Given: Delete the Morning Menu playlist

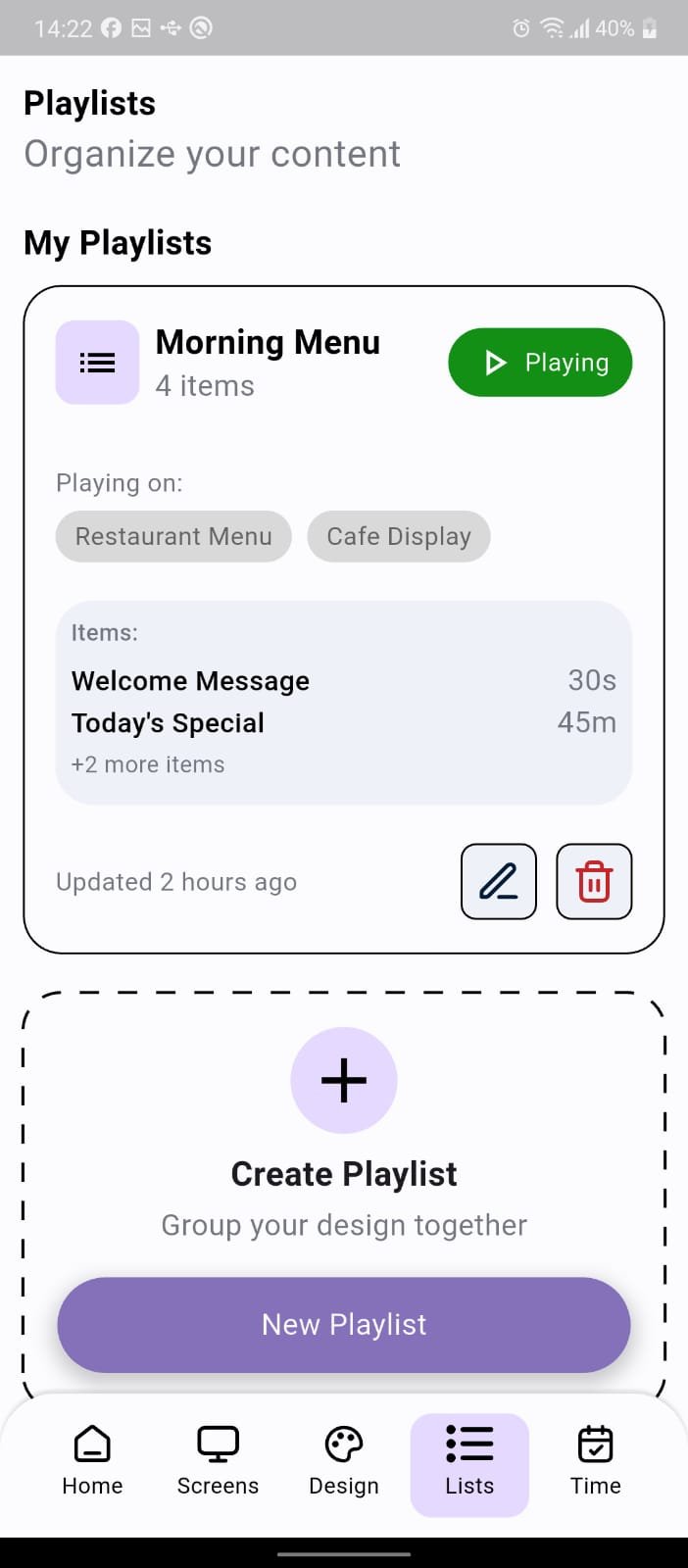Looking at the screenshot, I should click(594, 881).
